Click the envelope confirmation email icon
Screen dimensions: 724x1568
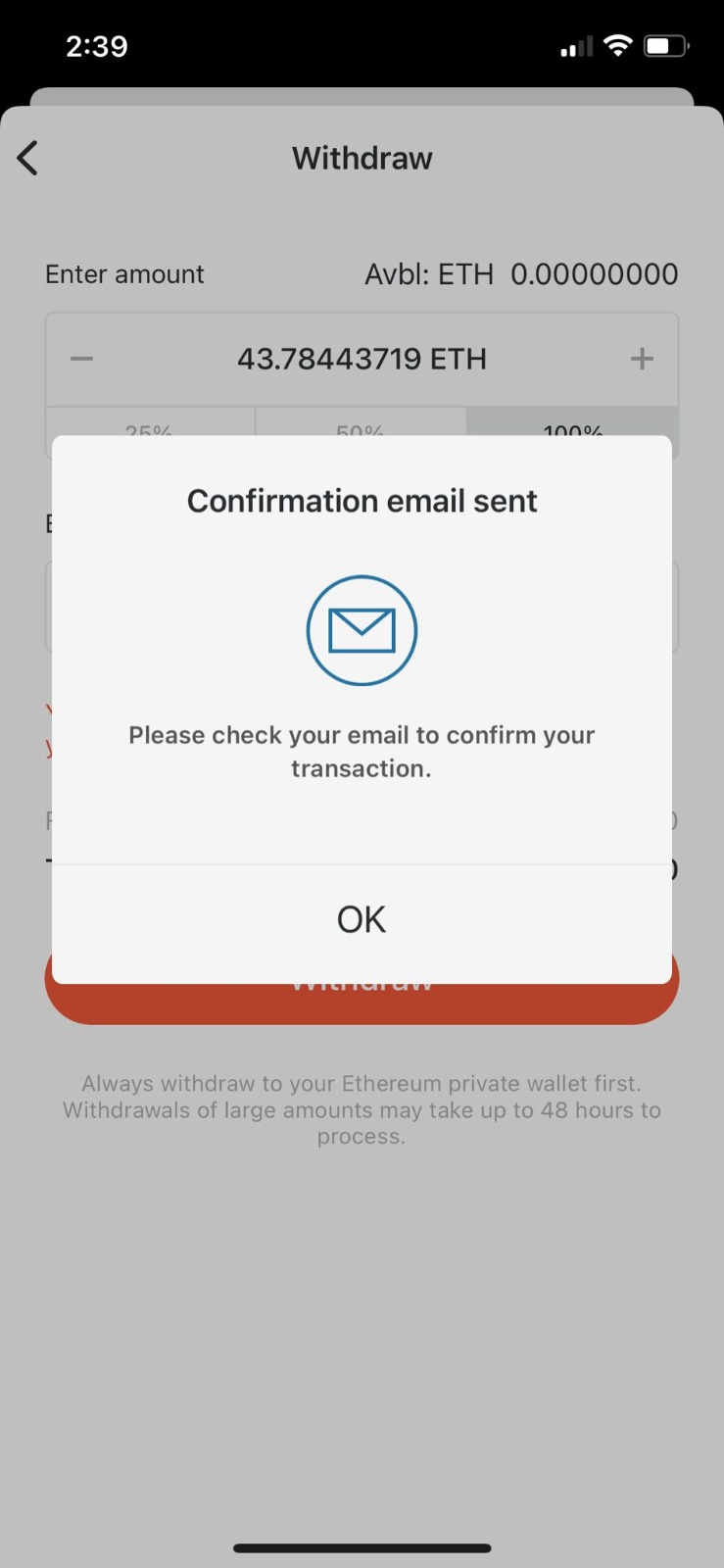coord(361,630)
